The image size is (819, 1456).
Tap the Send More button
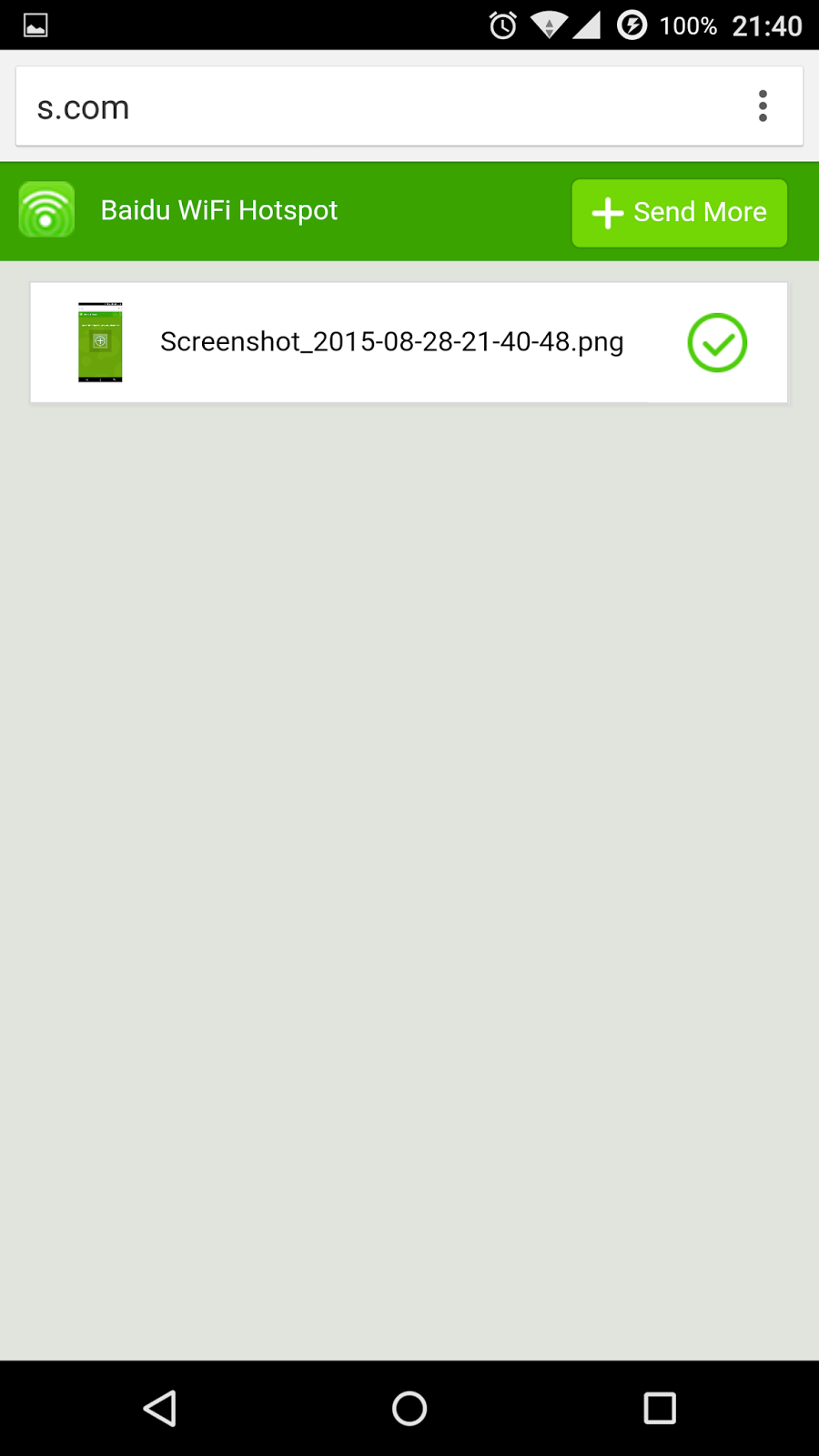(x=679, y=213)
